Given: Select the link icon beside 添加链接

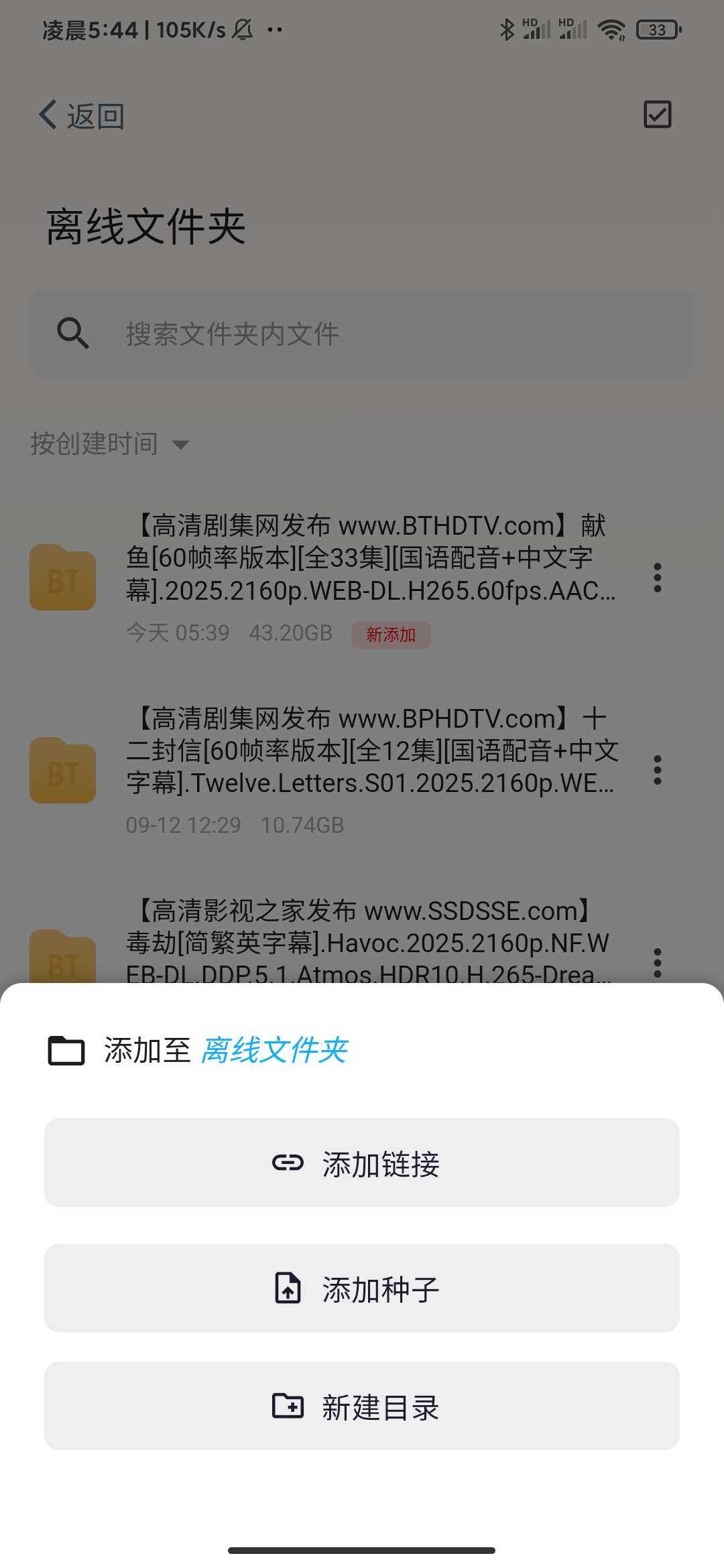Looking at the screenshot, I should [x=288, y=1163].
